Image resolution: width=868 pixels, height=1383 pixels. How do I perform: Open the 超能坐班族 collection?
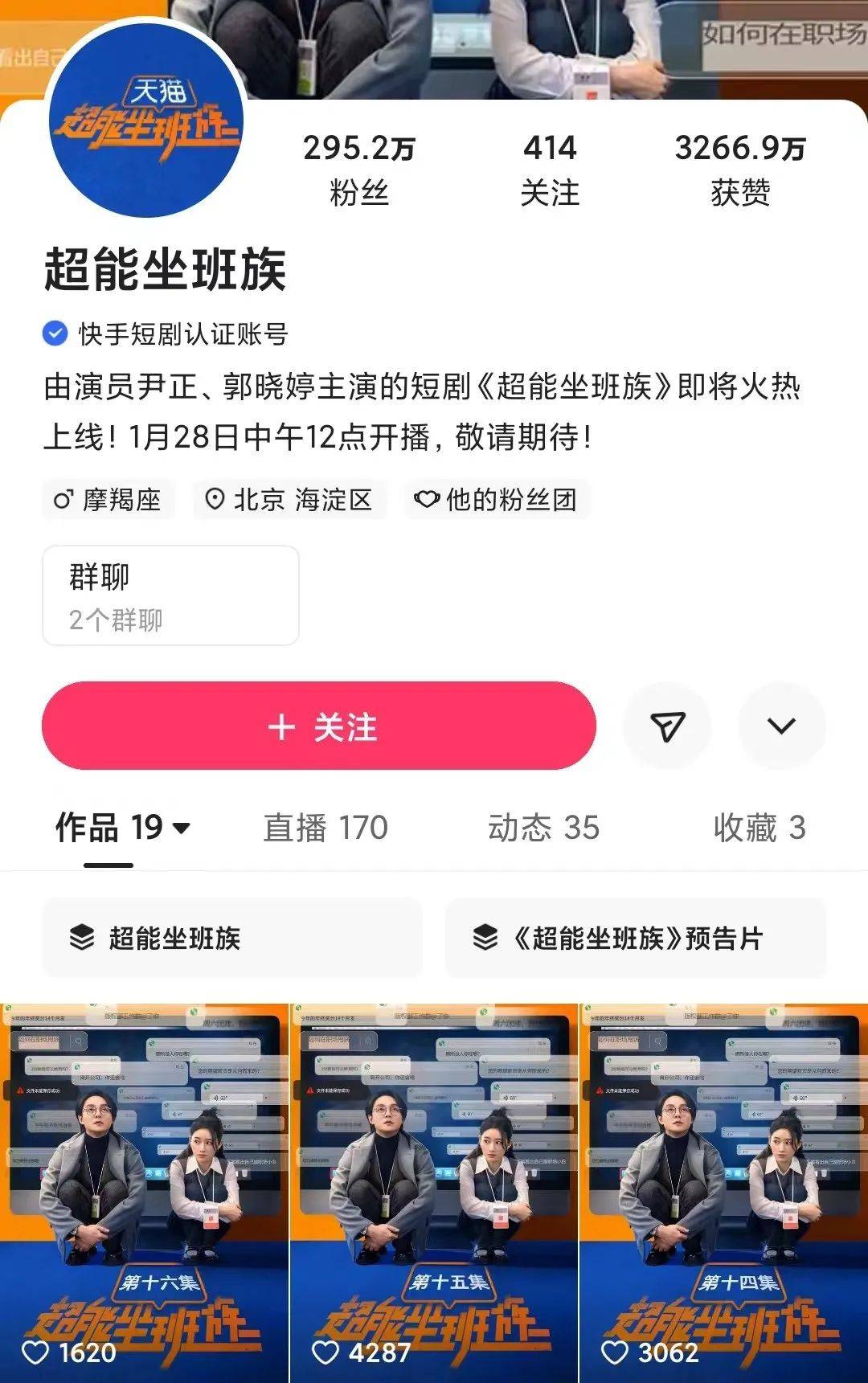pyautogui.click(x=231, y=938)
